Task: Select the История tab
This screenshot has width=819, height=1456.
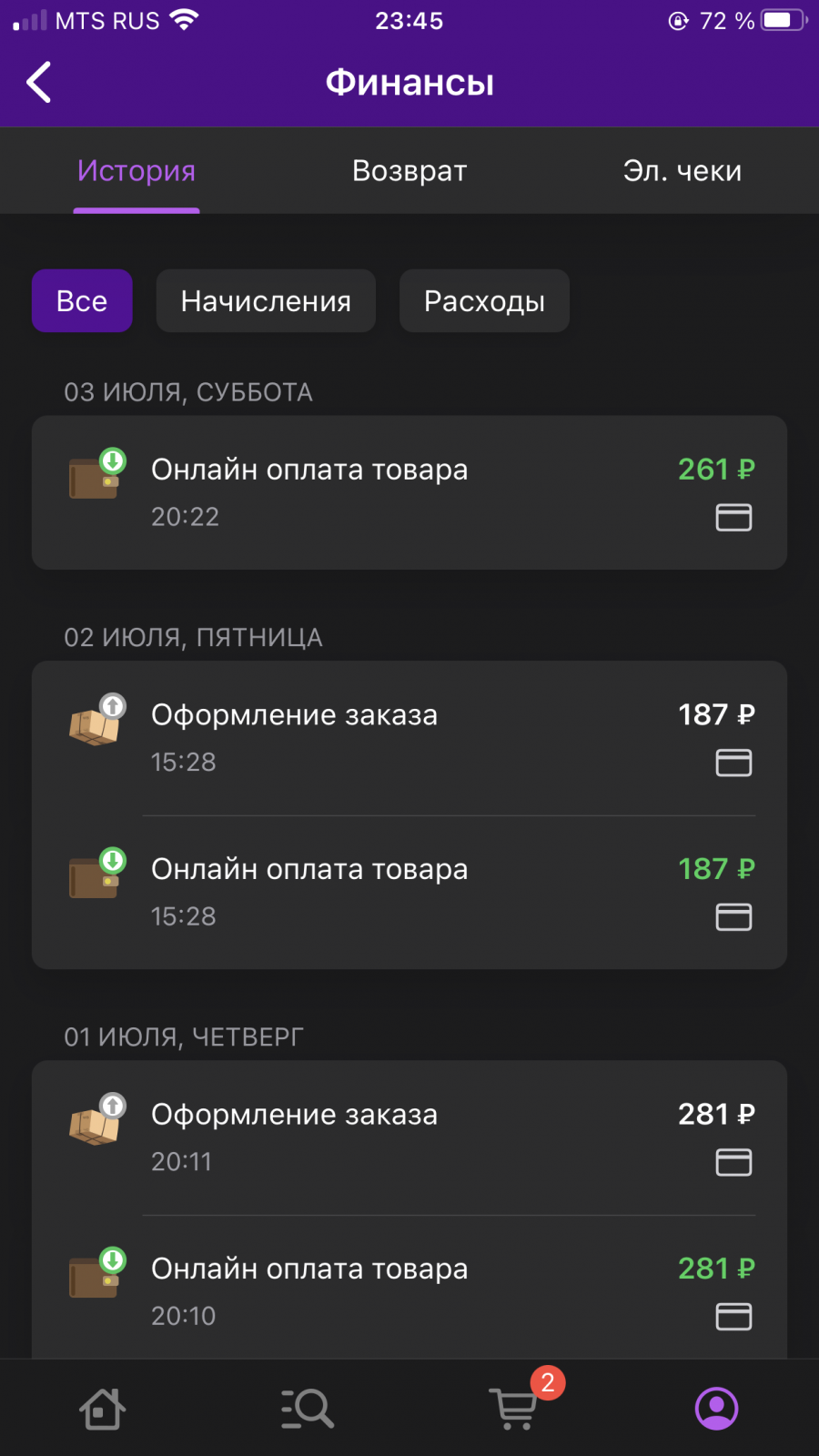Action: [x=136, y=170]
